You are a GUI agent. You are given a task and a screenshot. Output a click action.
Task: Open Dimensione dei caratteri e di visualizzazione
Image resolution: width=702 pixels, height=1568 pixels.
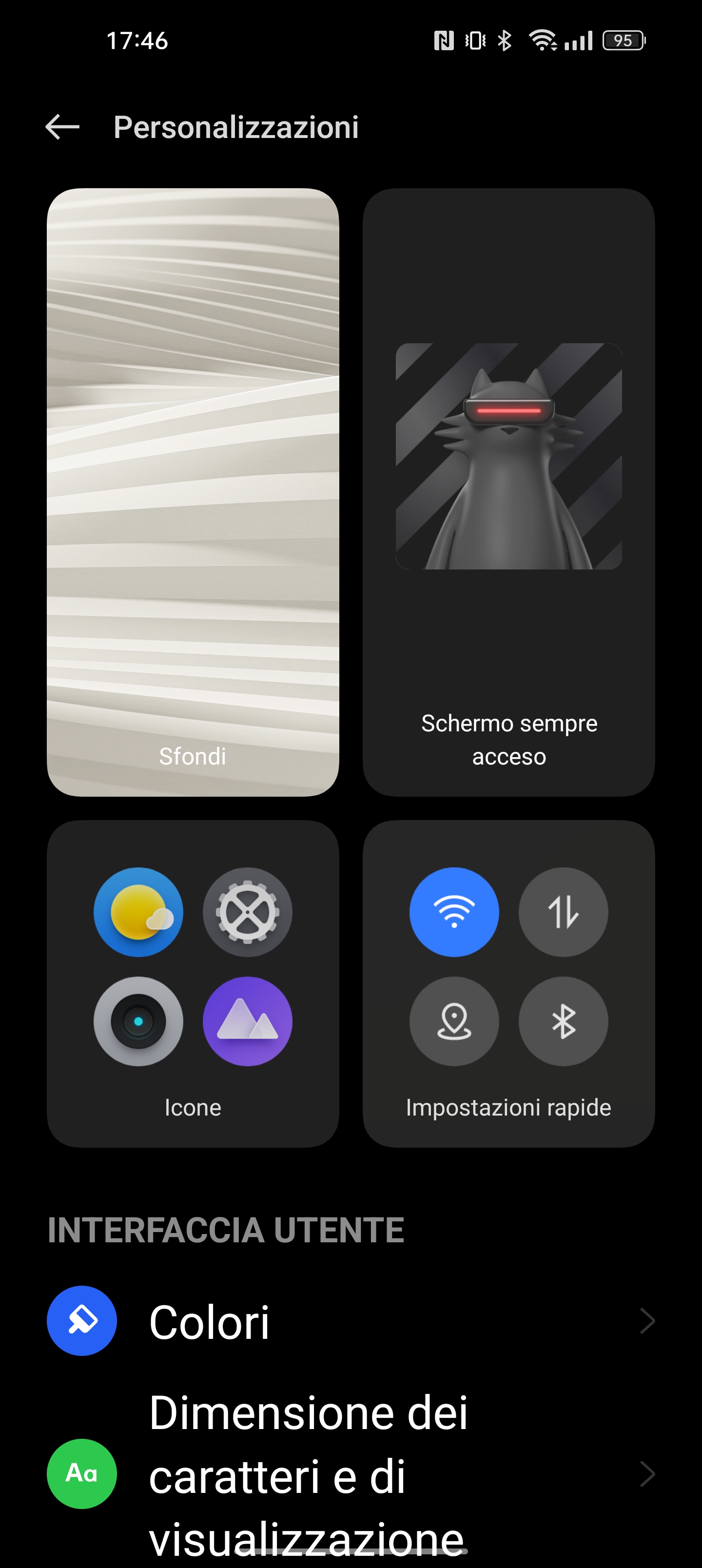351,1473
